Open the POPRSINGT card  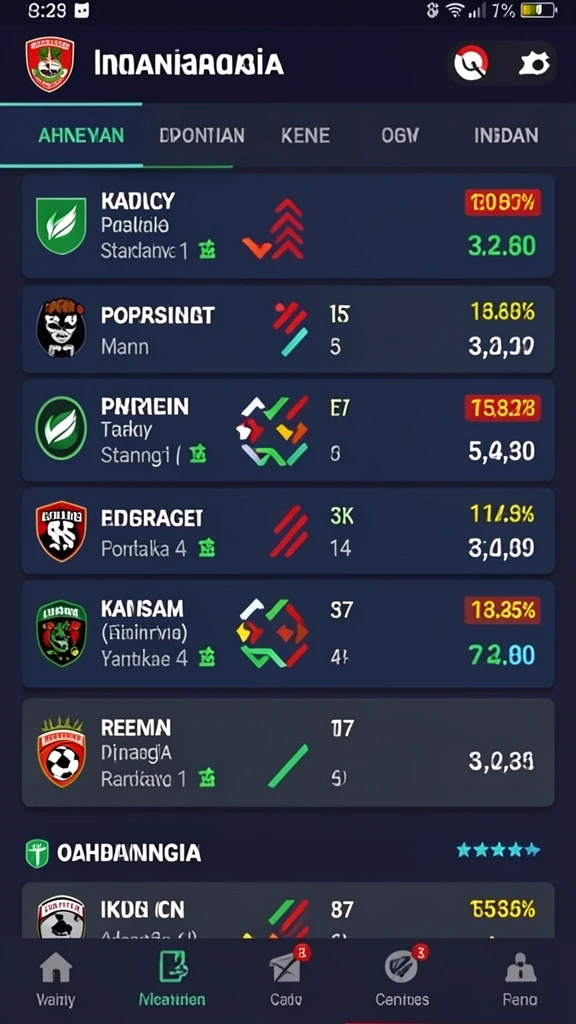tap(288, 330)
